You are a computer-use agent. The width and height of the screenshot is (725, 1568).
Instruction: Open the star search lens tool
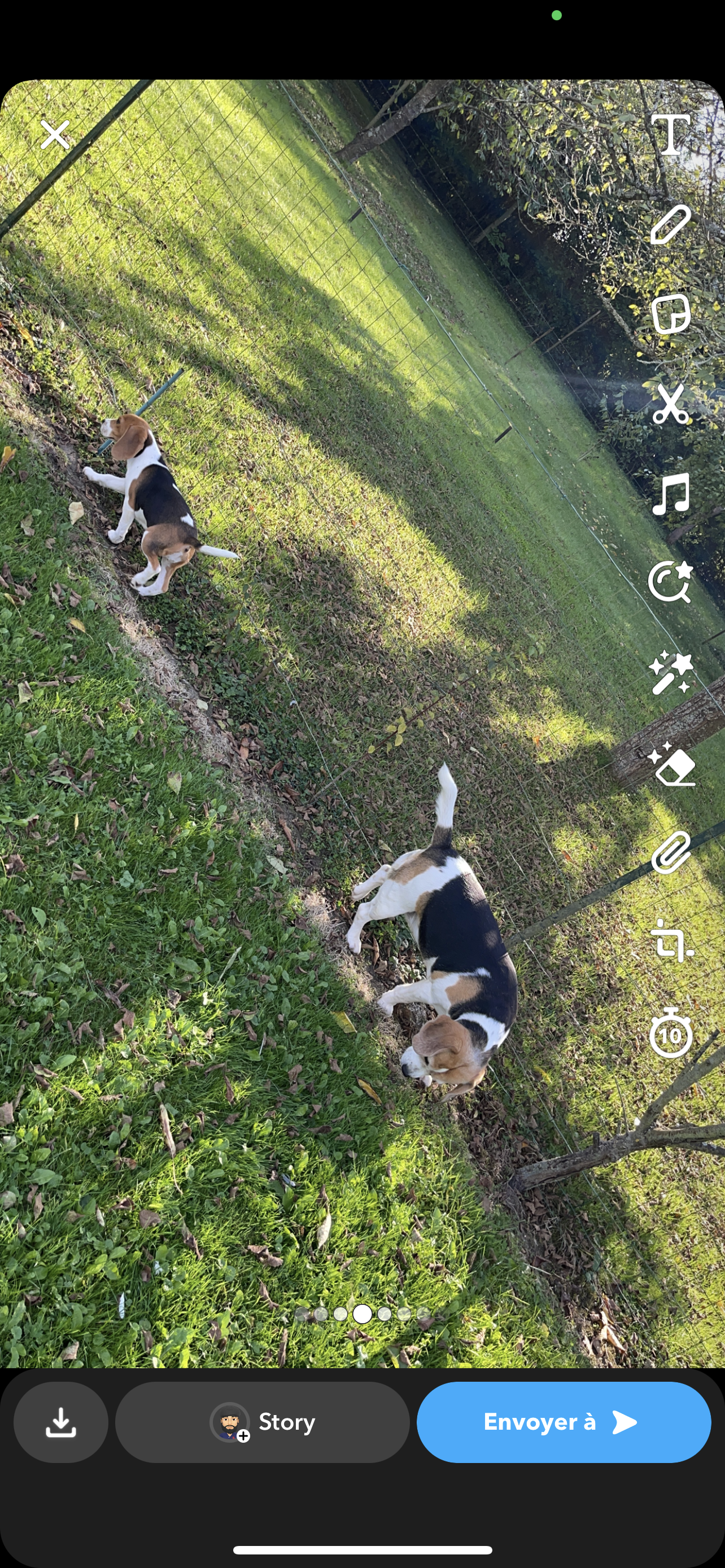coord(670,582)
